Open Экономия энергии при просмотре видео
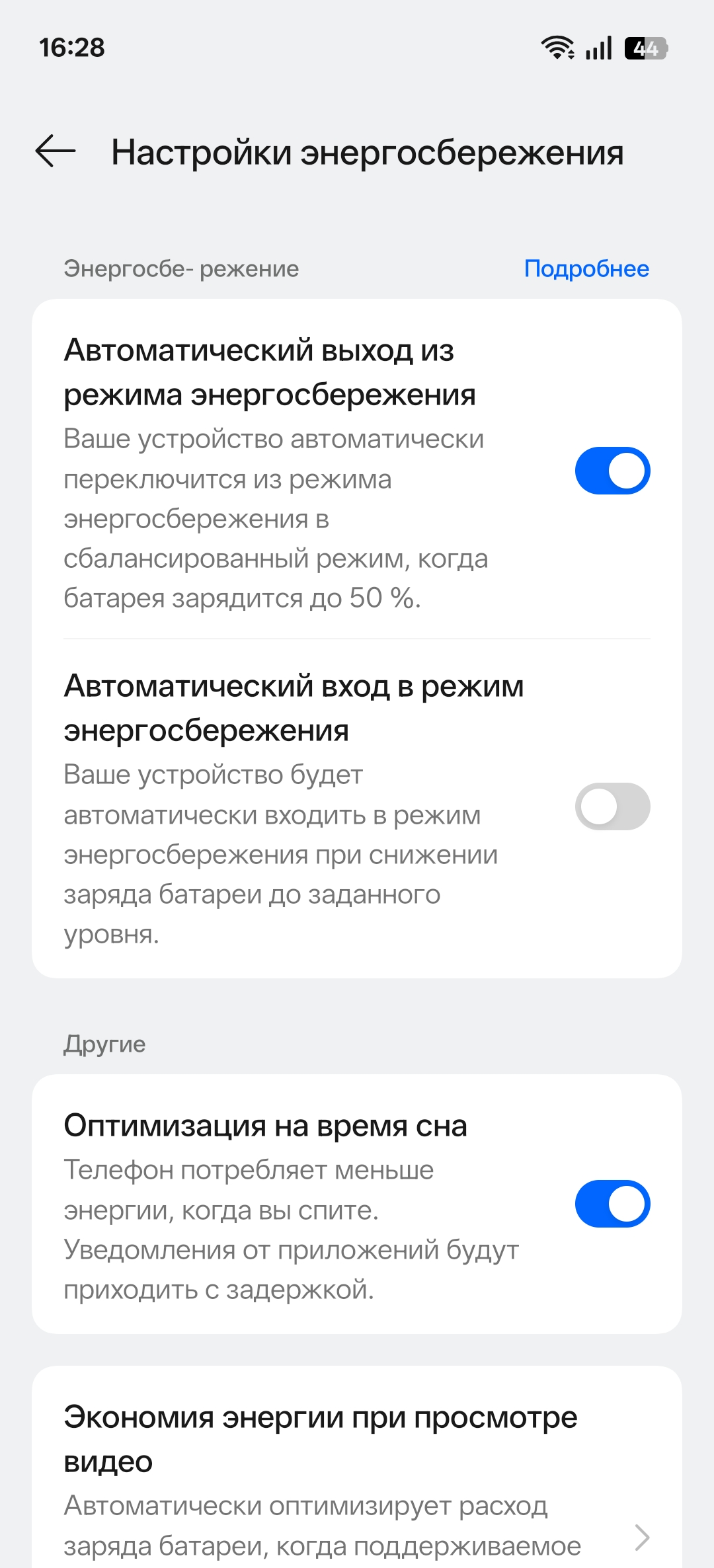The image size is (714, 1568). point(357,1481)
